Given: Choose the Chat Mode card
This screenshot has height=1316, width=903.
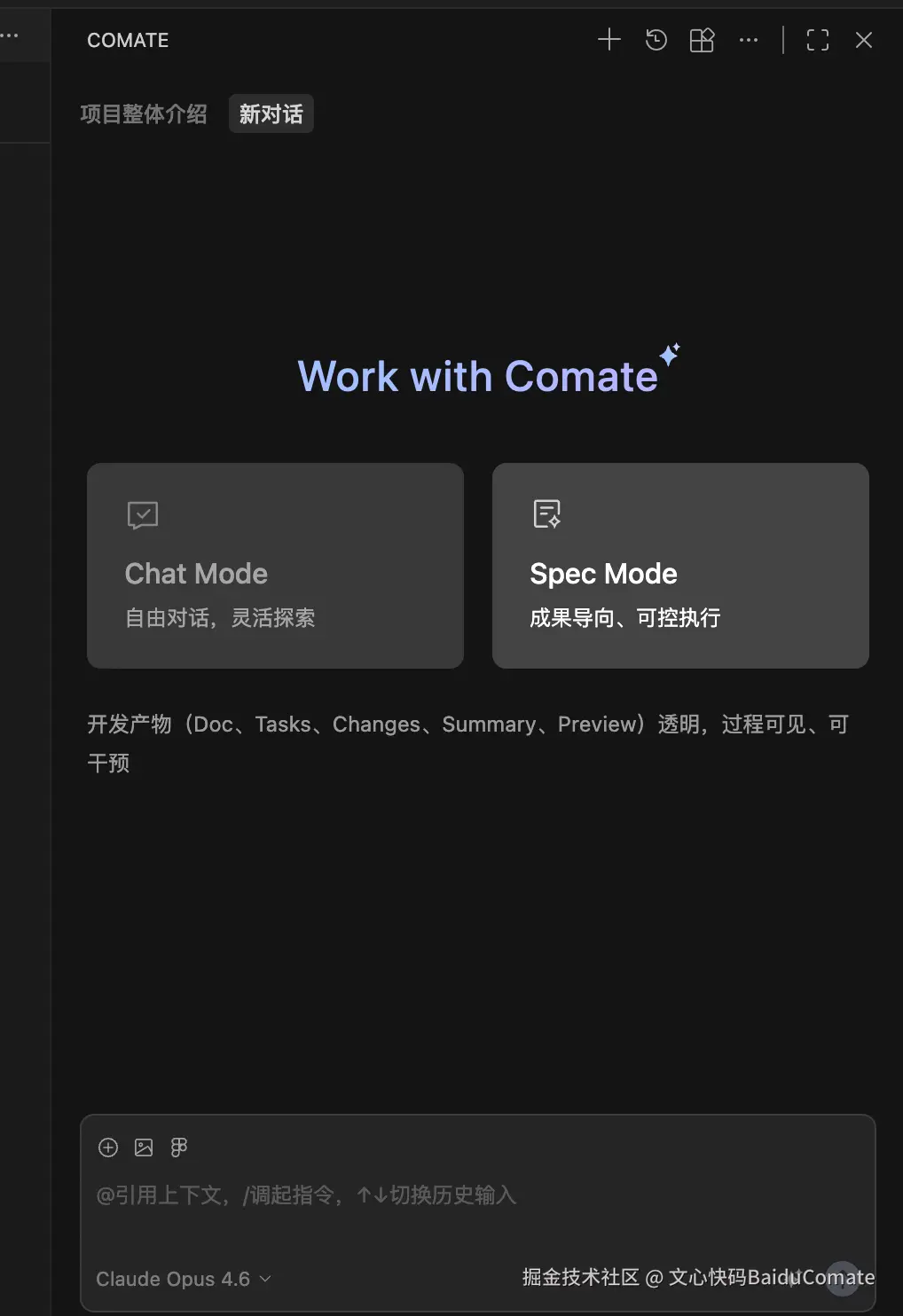Looking at the screenshot, I should point(275,566).
